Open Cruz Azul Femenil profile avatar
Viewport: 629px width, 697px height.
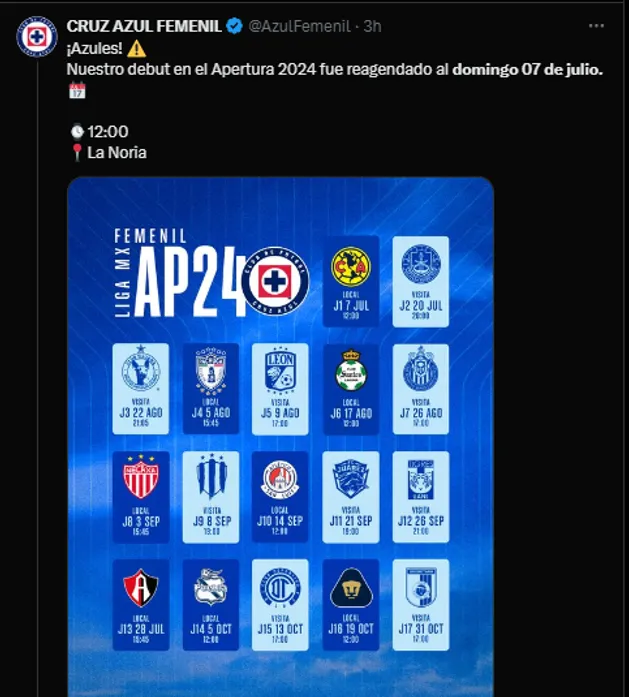(x=37, y=37)
